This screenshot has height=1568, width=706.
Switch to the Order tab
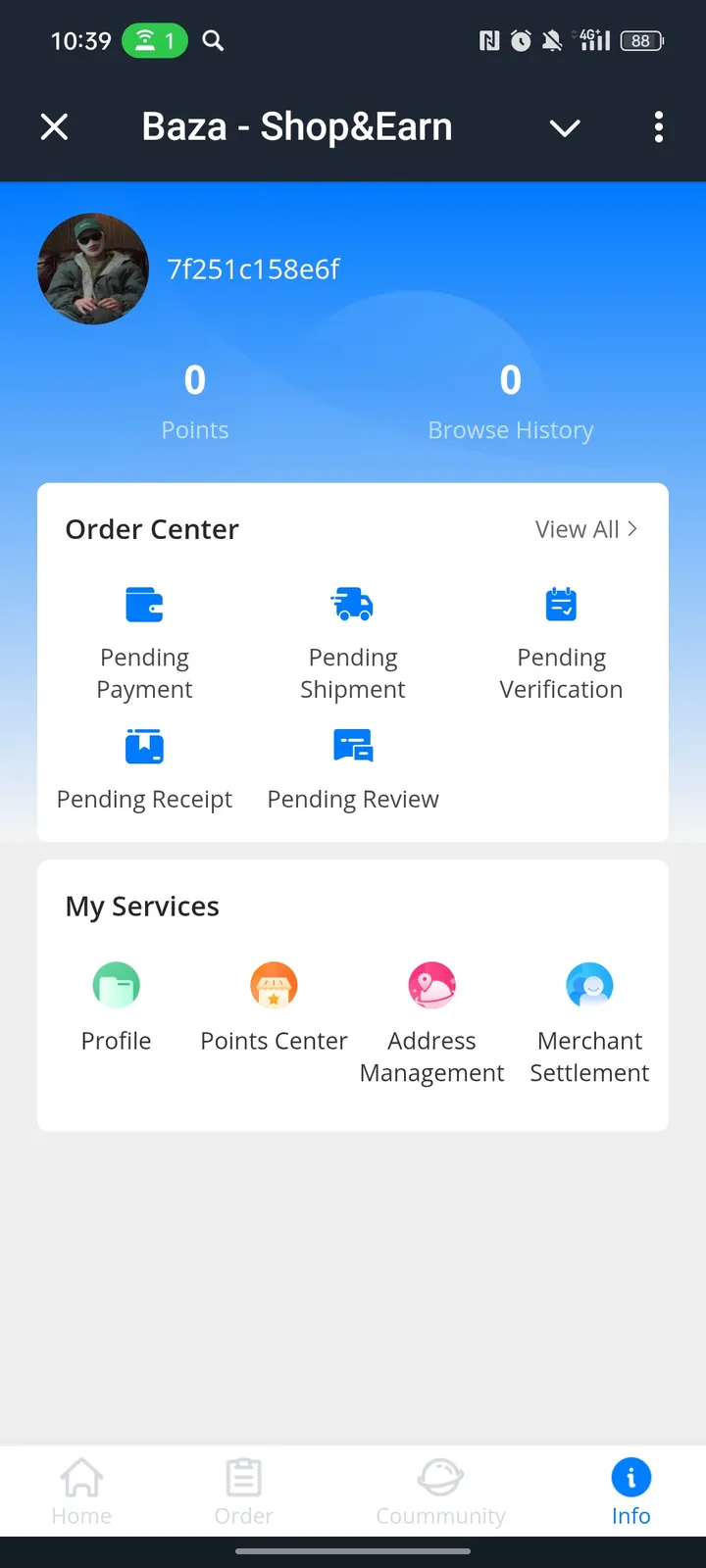[x=243, y=1492]
